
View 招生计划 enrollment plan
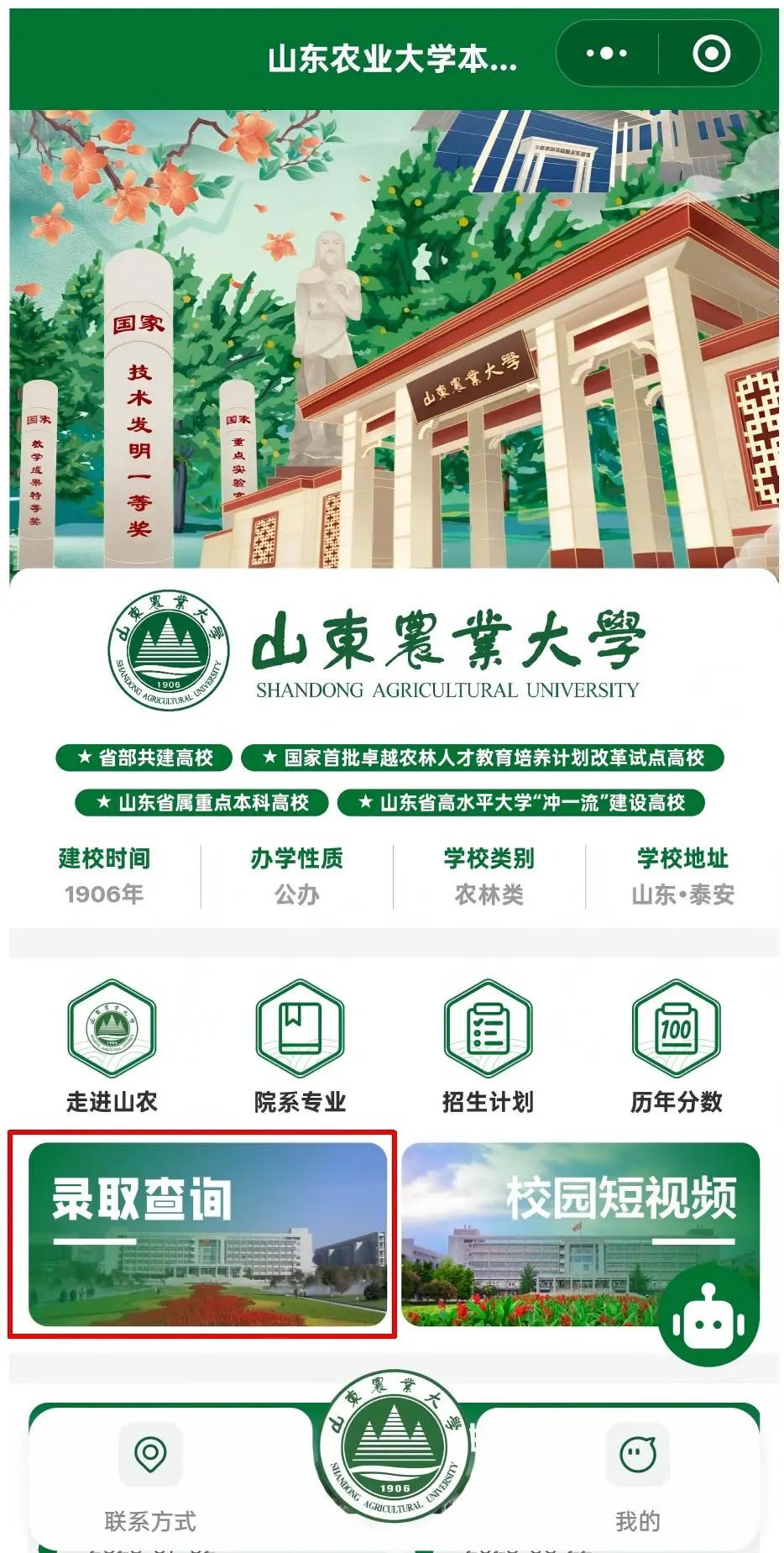pos(488,1046)
